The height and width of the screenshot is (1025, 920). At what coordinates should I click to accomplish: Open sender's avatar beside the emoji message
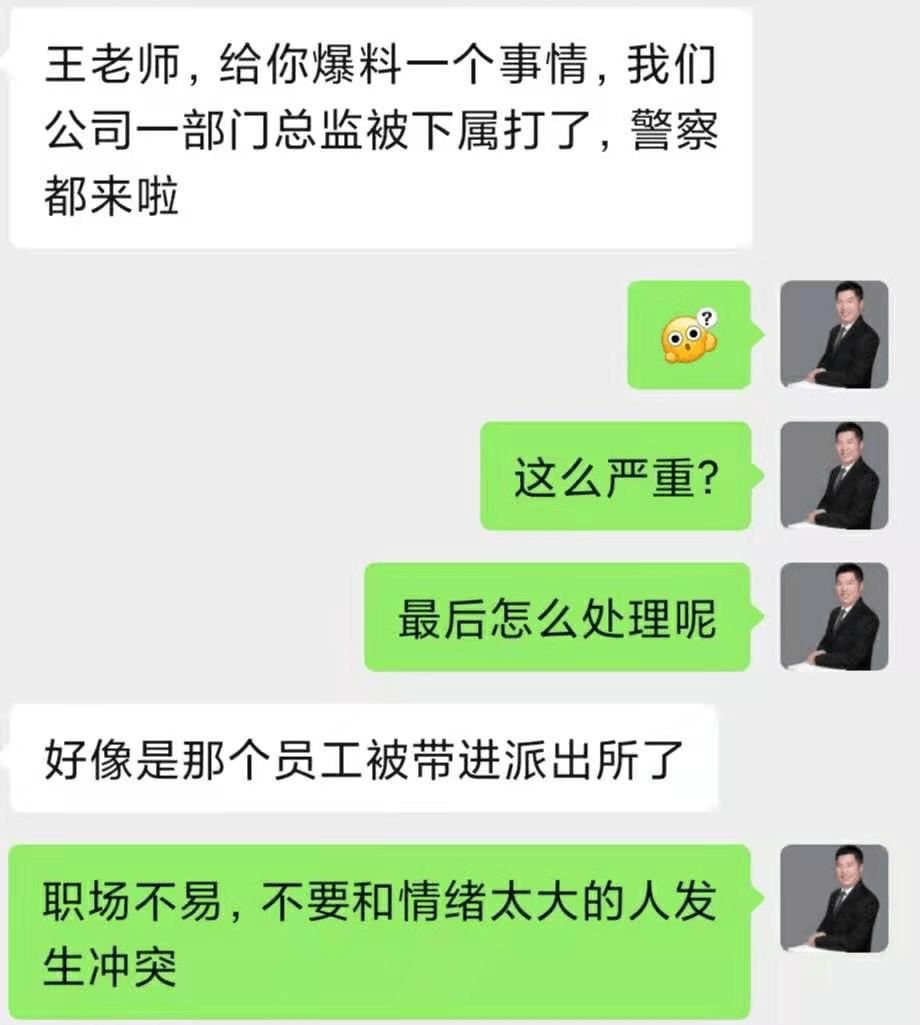click(834, 334)
